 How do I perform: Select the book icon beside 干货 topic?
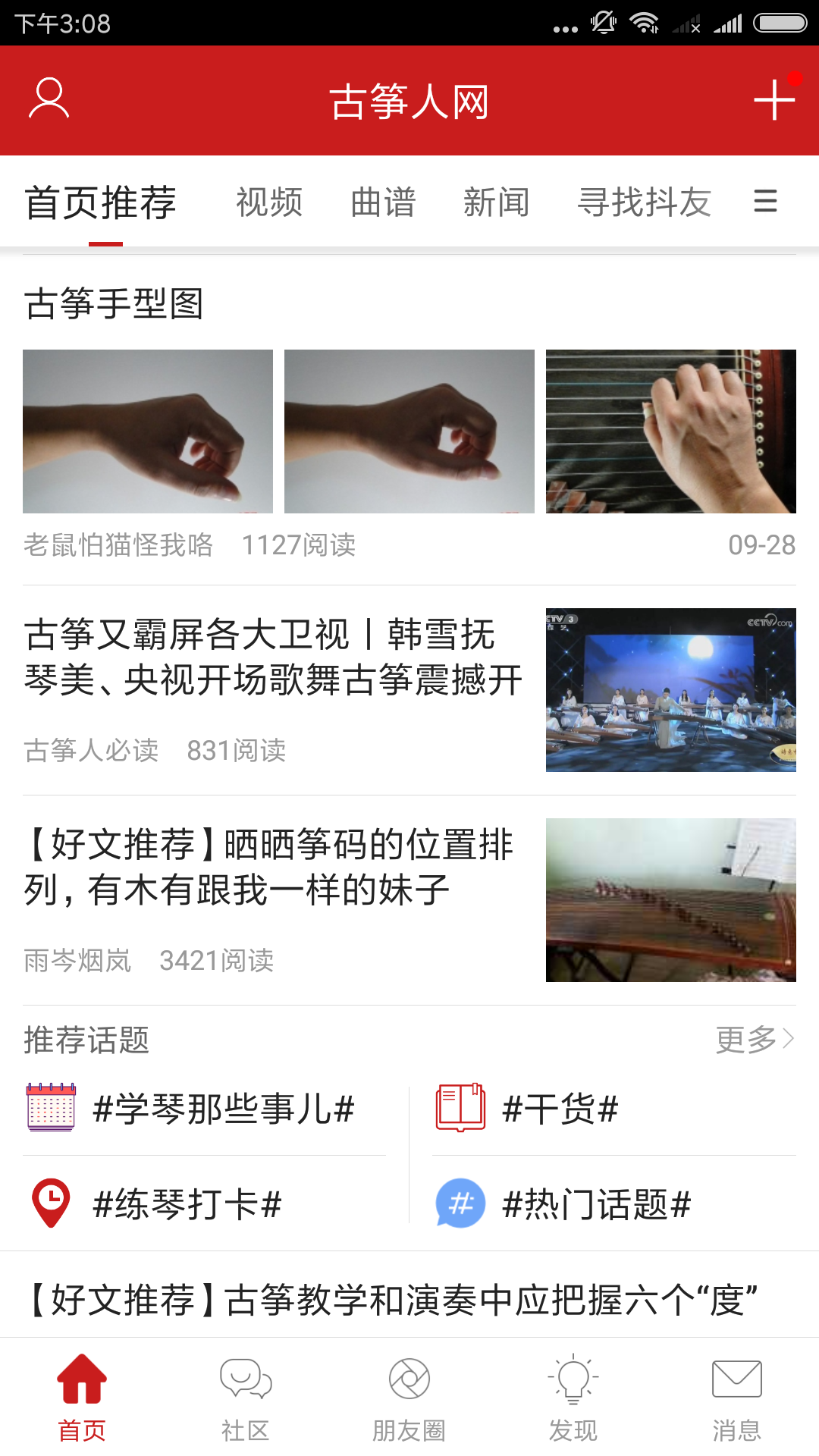click(460, 1109)
